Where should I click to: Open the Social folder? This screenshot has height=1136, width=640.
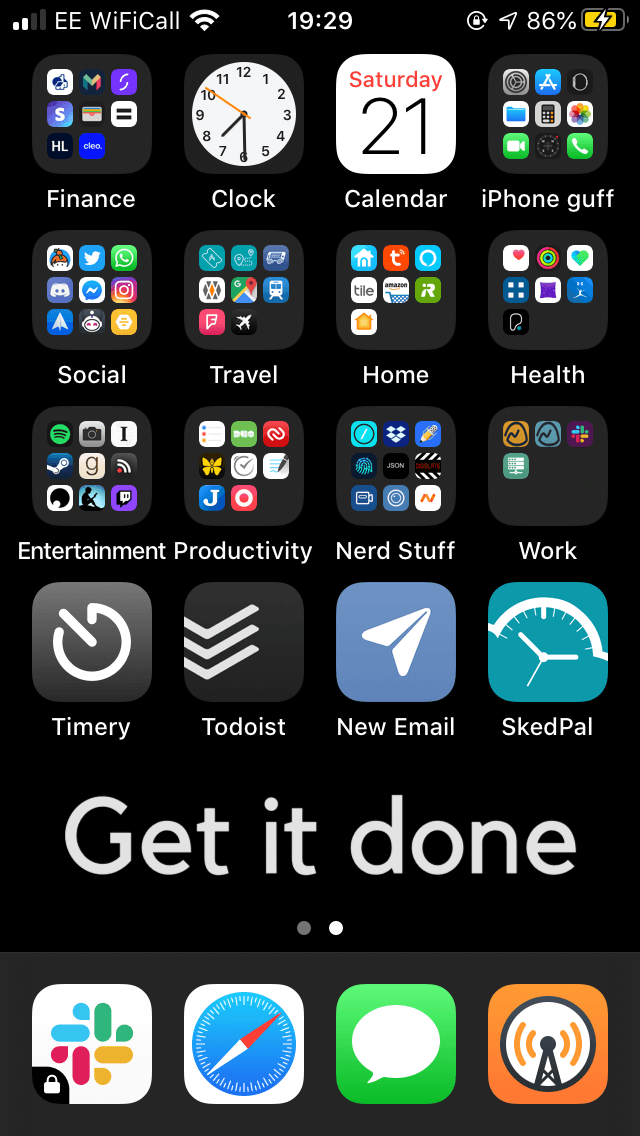[92, 290]
